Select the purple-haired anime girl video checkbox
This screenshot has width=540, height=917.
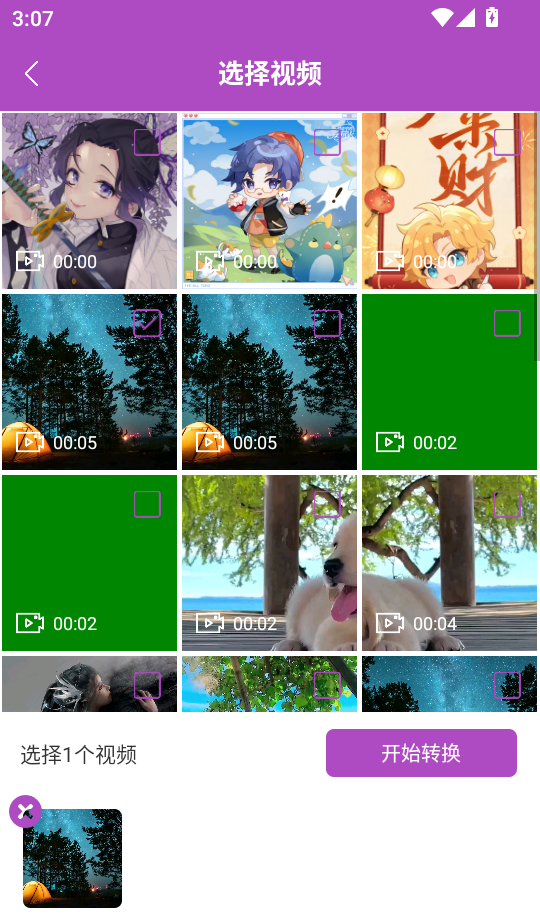pos(147,142)
